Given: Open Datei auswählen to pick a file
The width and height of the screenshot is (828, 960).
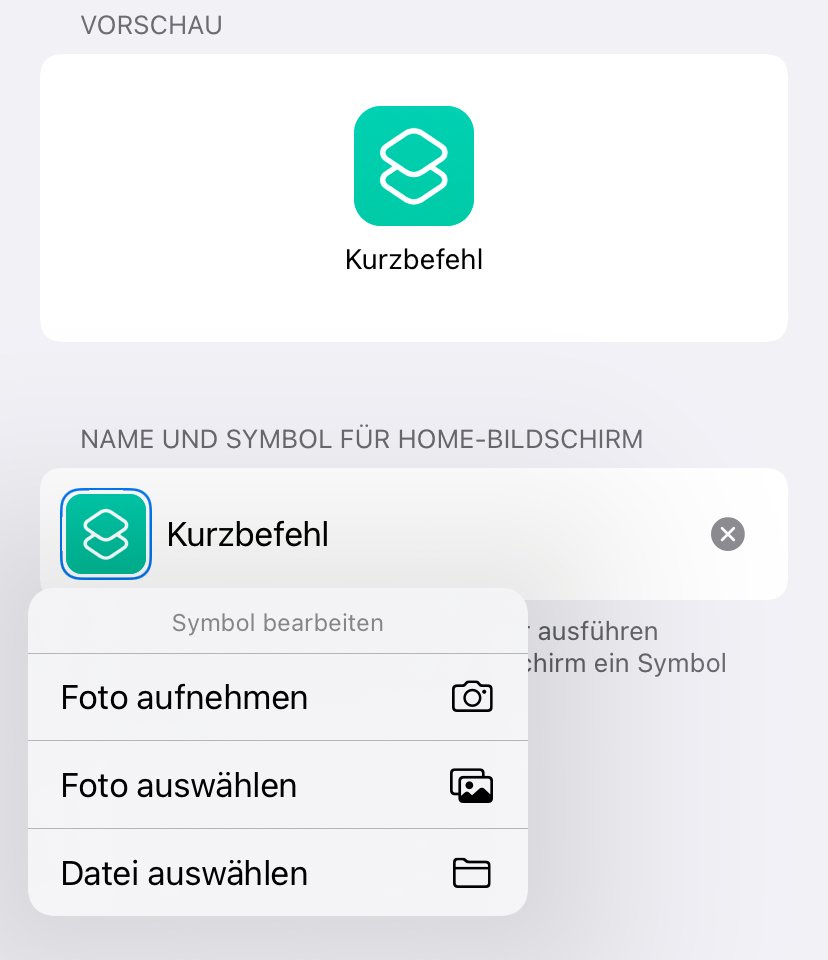Looking at the screenshot, I should tap(277, 873).
